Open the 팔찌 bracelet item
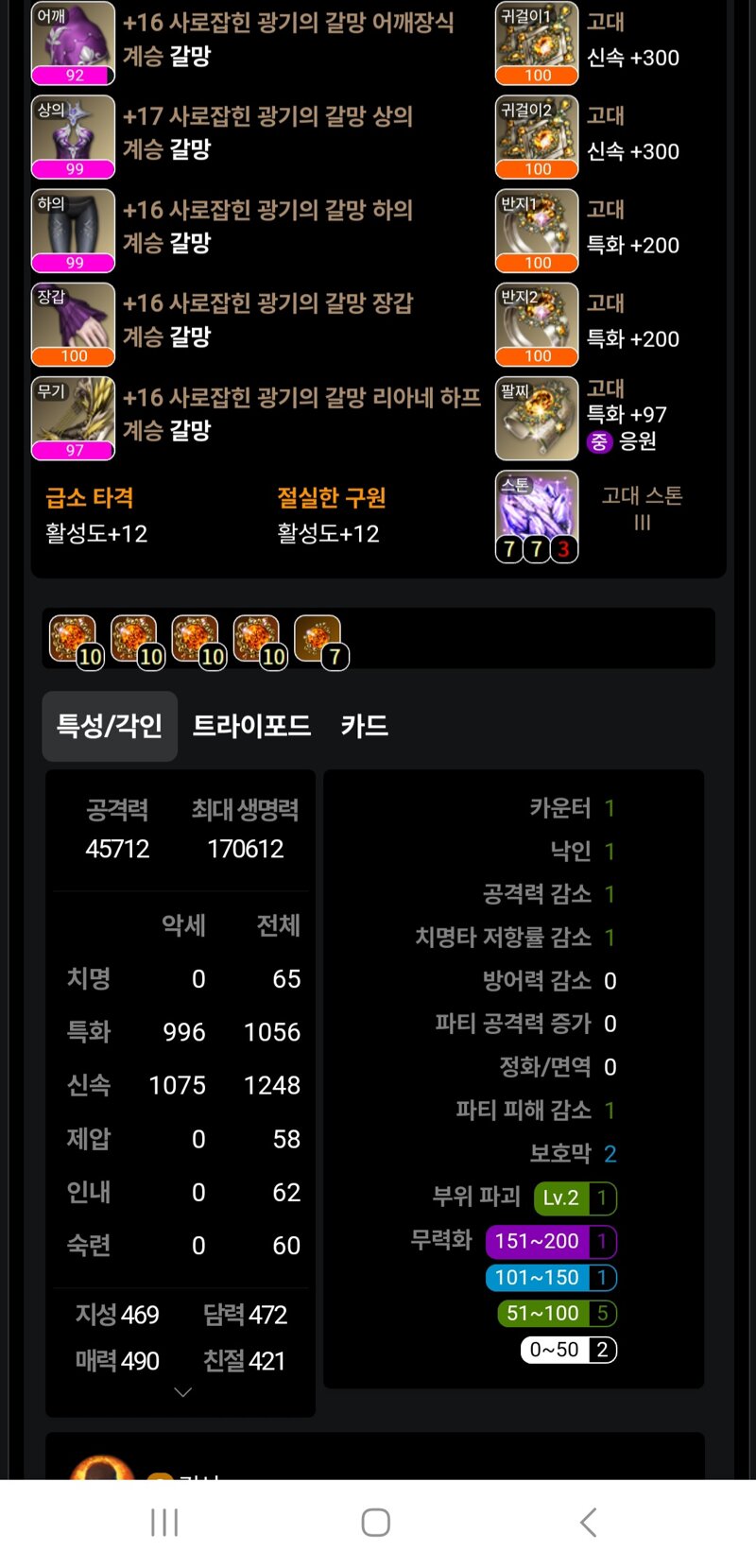The image size is (756, 1568). pos(537,419)
